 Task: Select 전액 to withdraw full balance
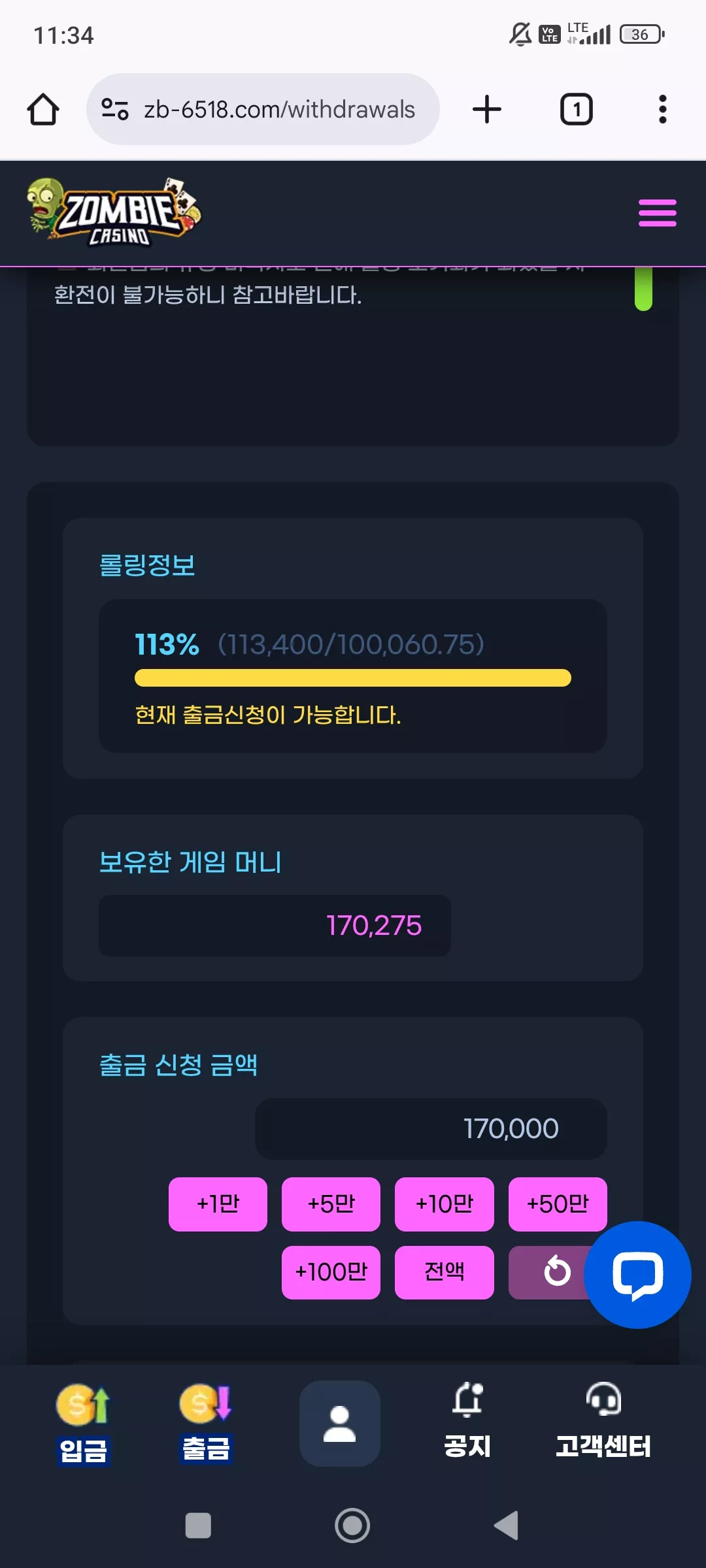pyautogui.click(x=445, y=1272)
